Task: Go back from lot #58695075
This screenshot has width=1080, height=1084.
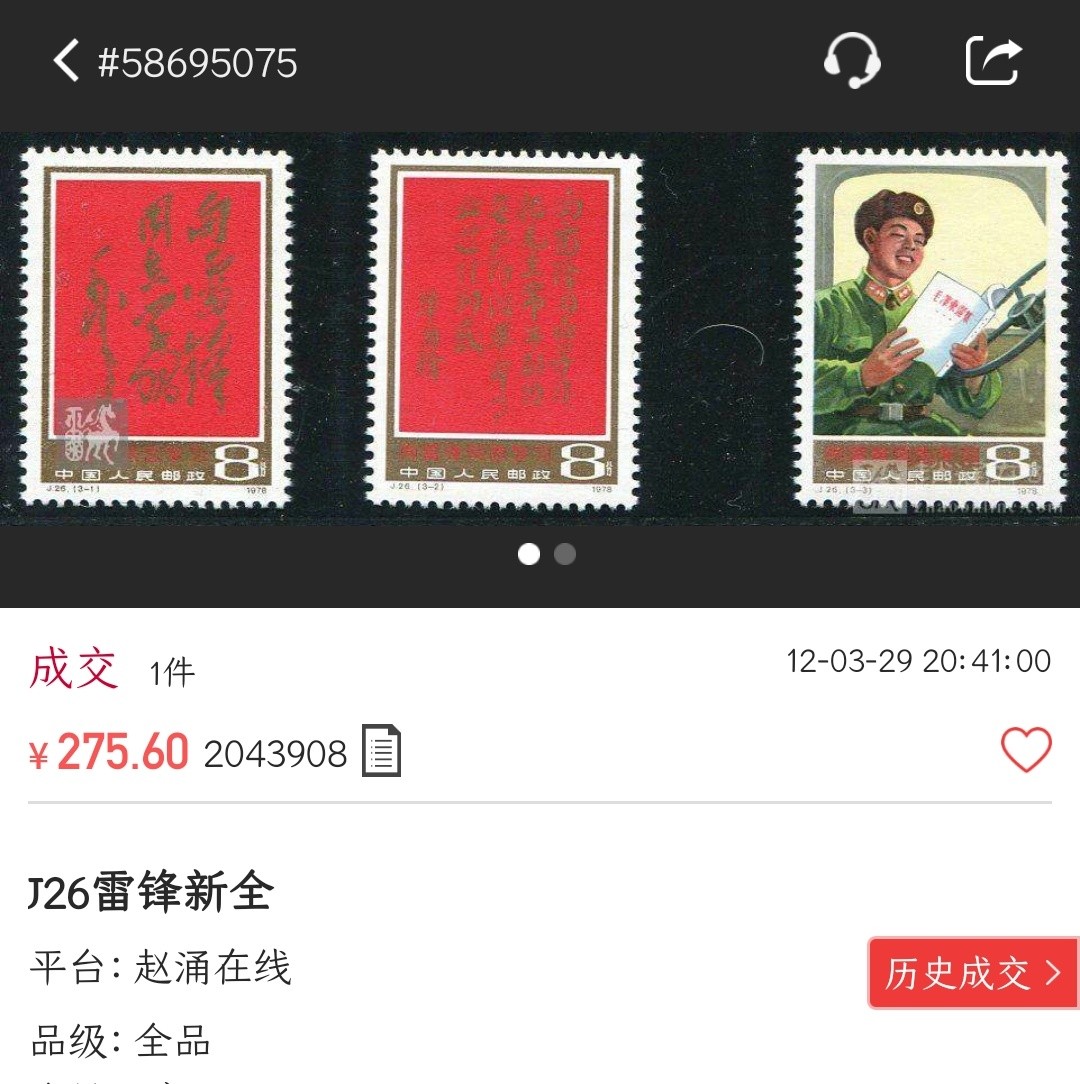Action: click(67, 62)
